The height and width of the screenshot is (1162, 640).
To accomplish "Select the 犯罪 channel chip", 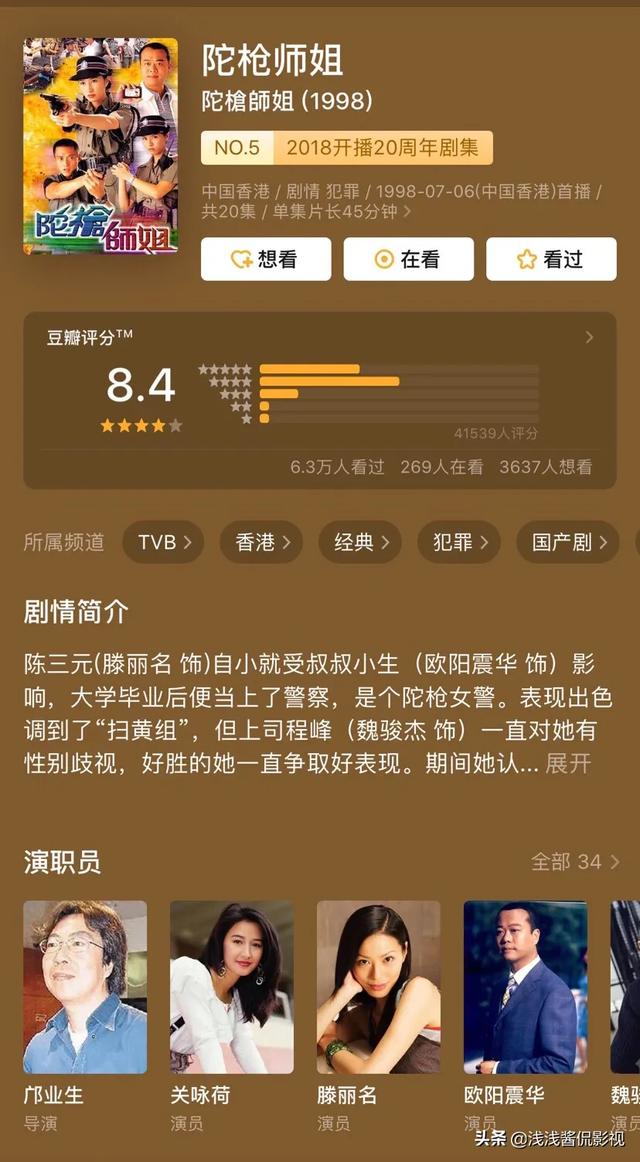I will tap(459, 542).
